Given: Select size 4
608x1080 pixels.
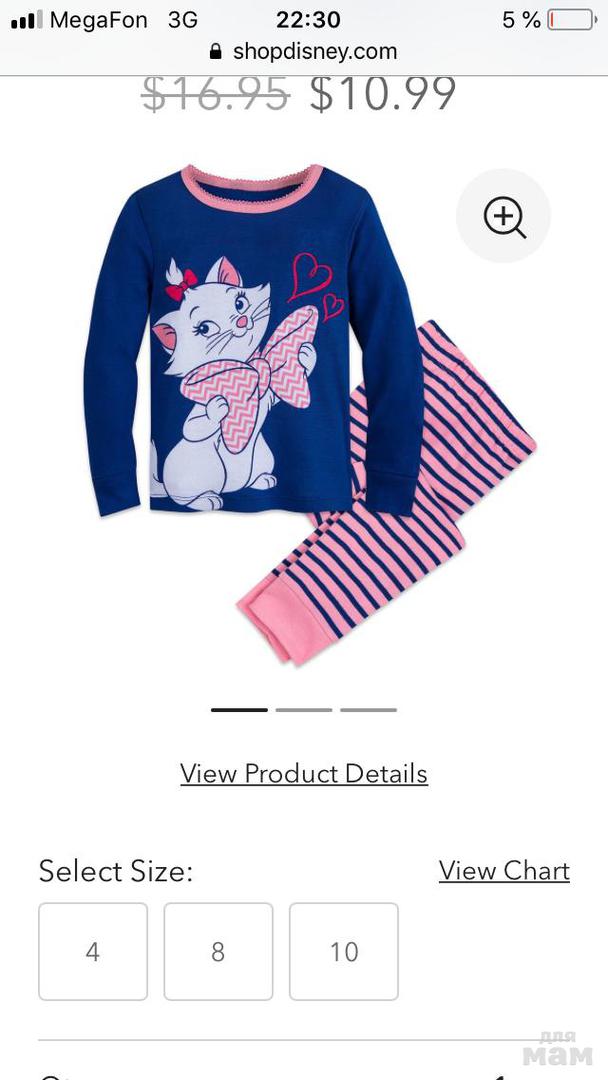Looking at the screenshot, I should [93, 951].
